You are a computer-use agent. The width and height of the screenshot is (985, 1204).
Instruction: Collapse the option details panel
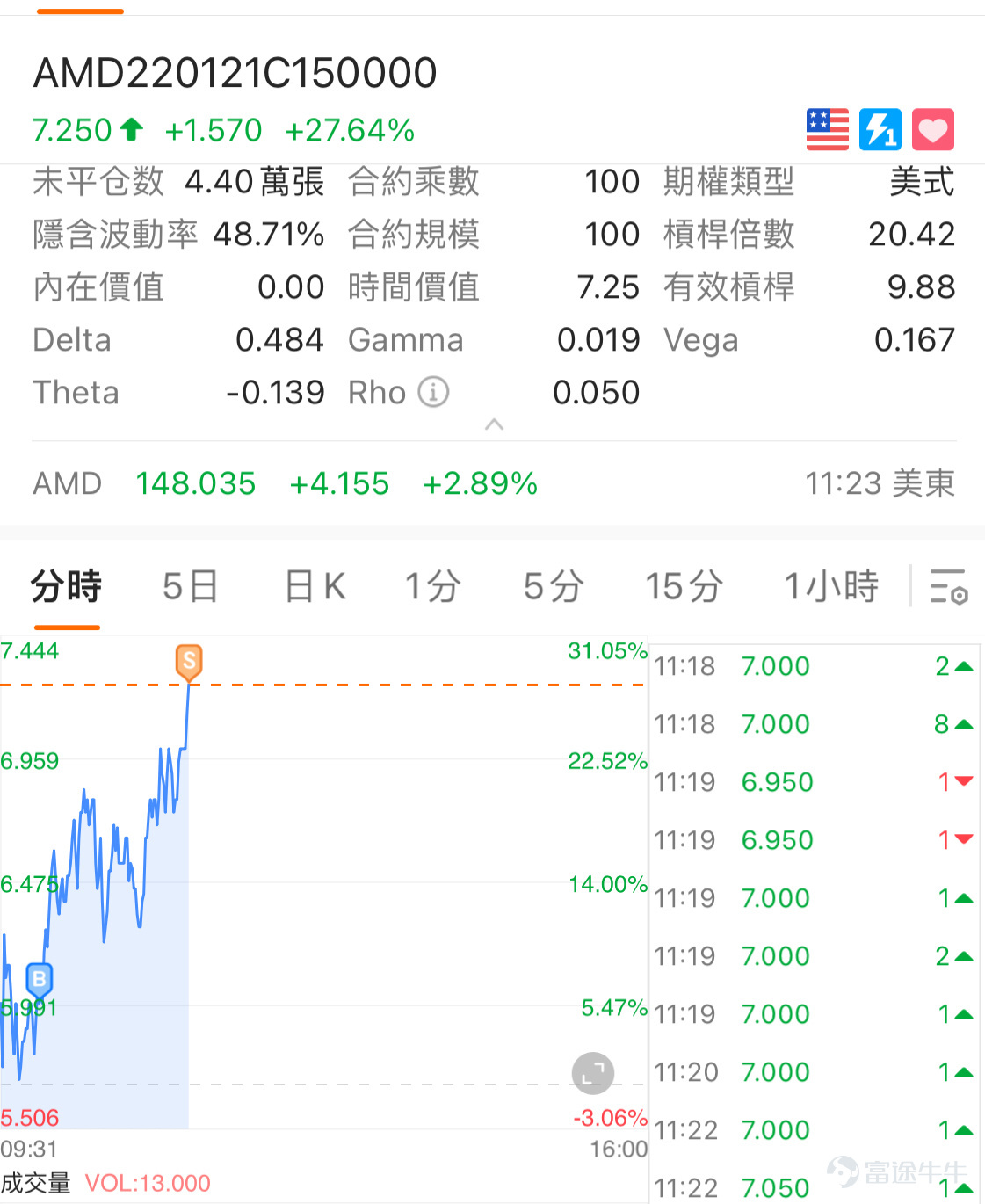click(494, 424)
